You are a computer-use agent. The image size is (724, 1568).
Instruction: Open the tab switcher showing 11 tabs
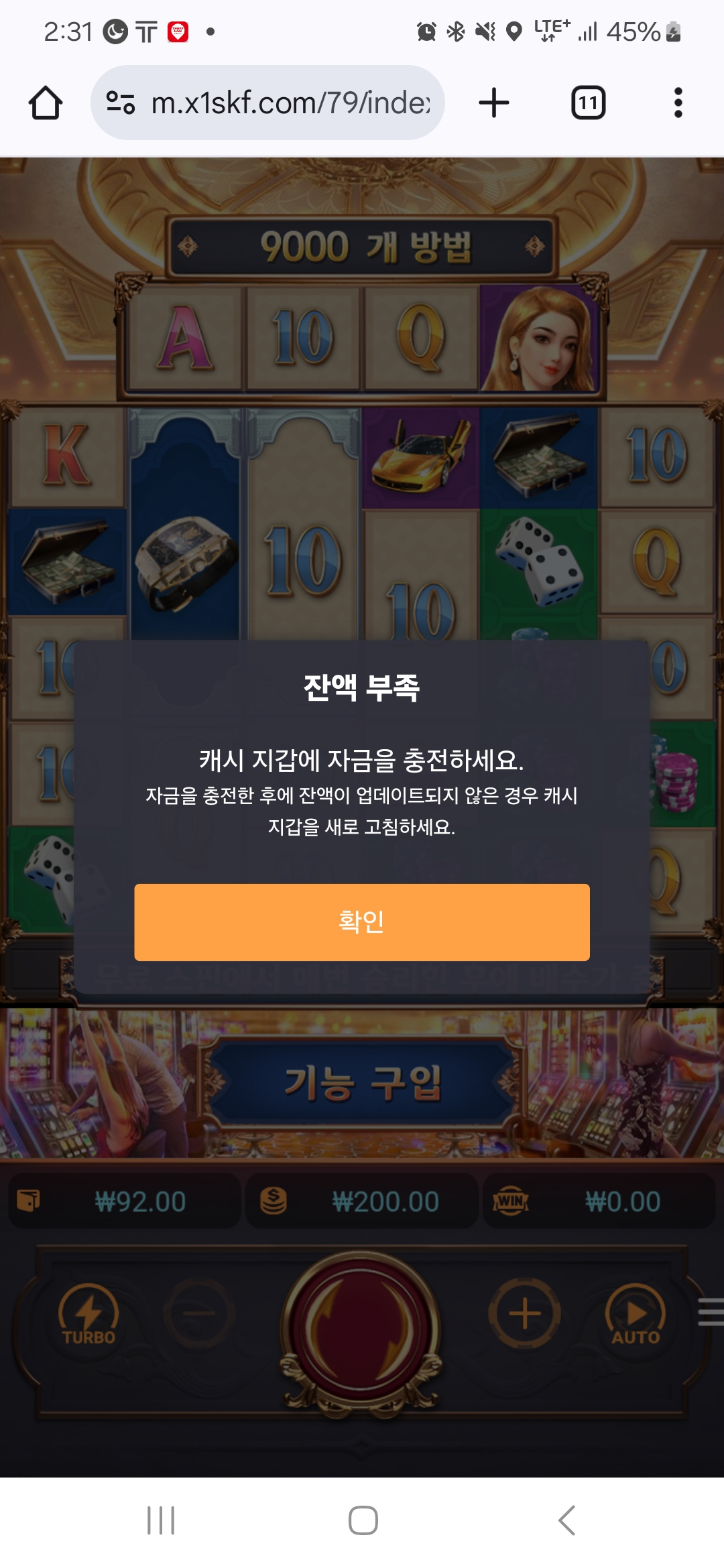(588, 103)
